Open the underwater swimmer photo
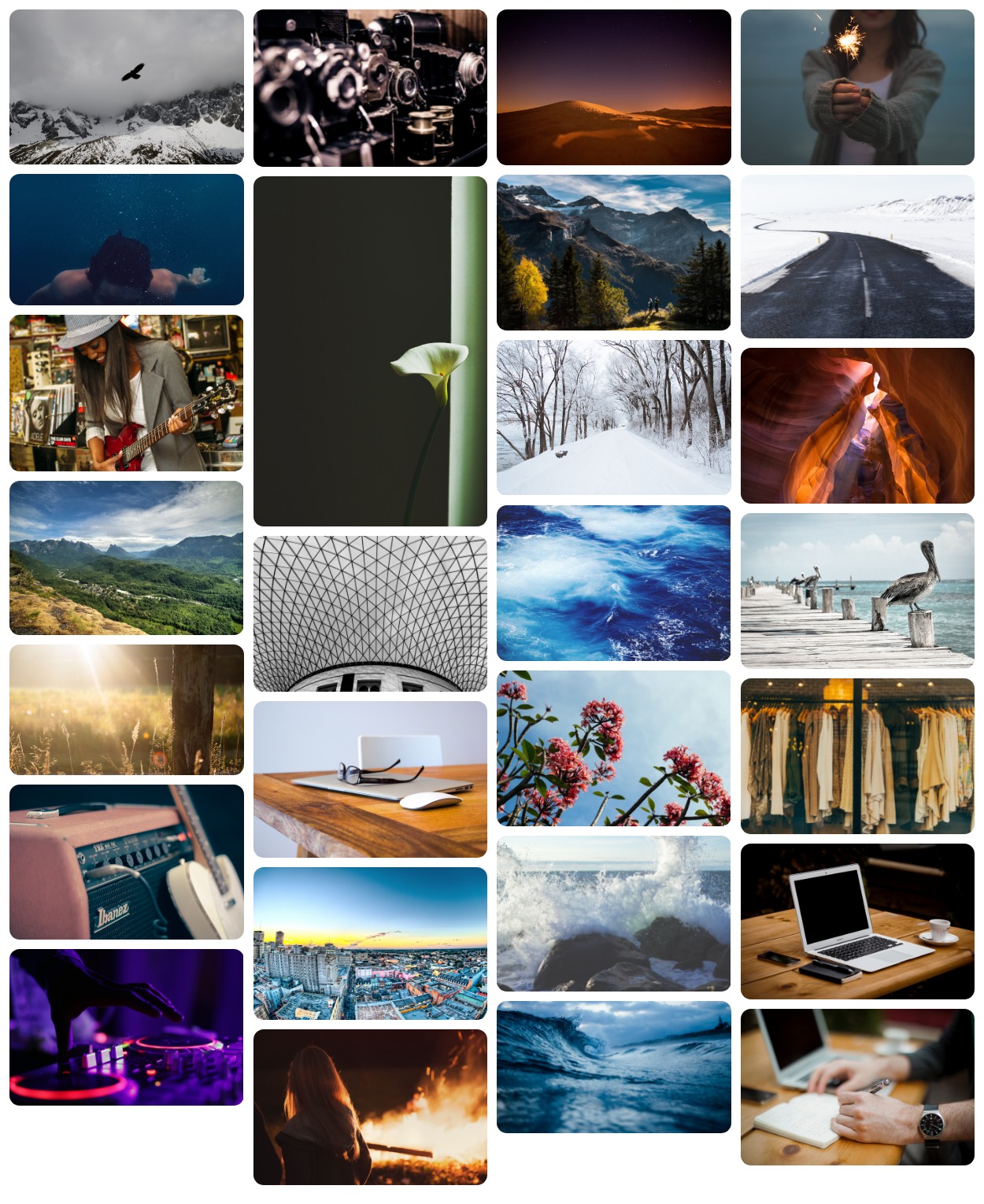The image size is (984, 1204). pyautogui.click(x=126, y=239)
